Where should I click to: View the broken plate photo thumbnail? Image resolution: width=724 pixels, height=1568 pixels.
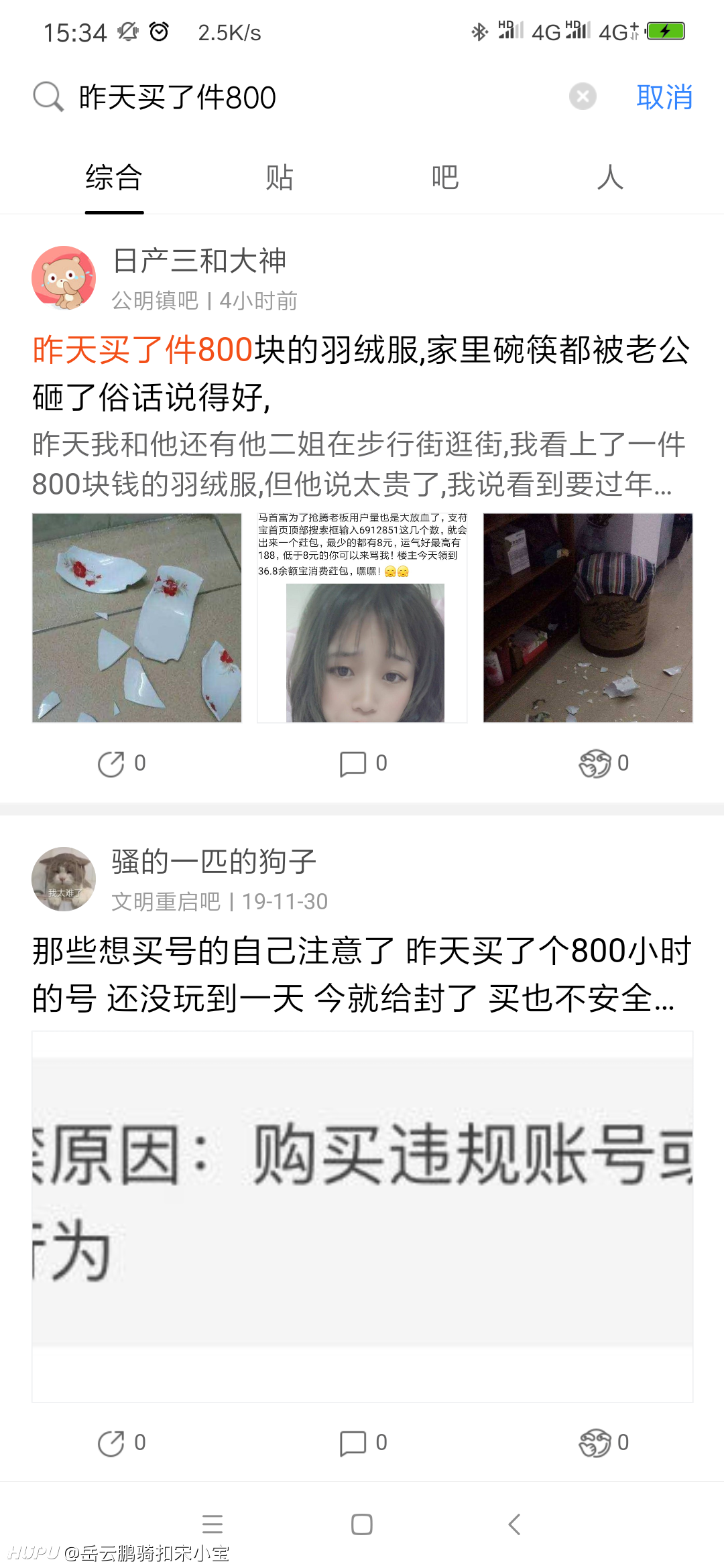tap(137, 618)
